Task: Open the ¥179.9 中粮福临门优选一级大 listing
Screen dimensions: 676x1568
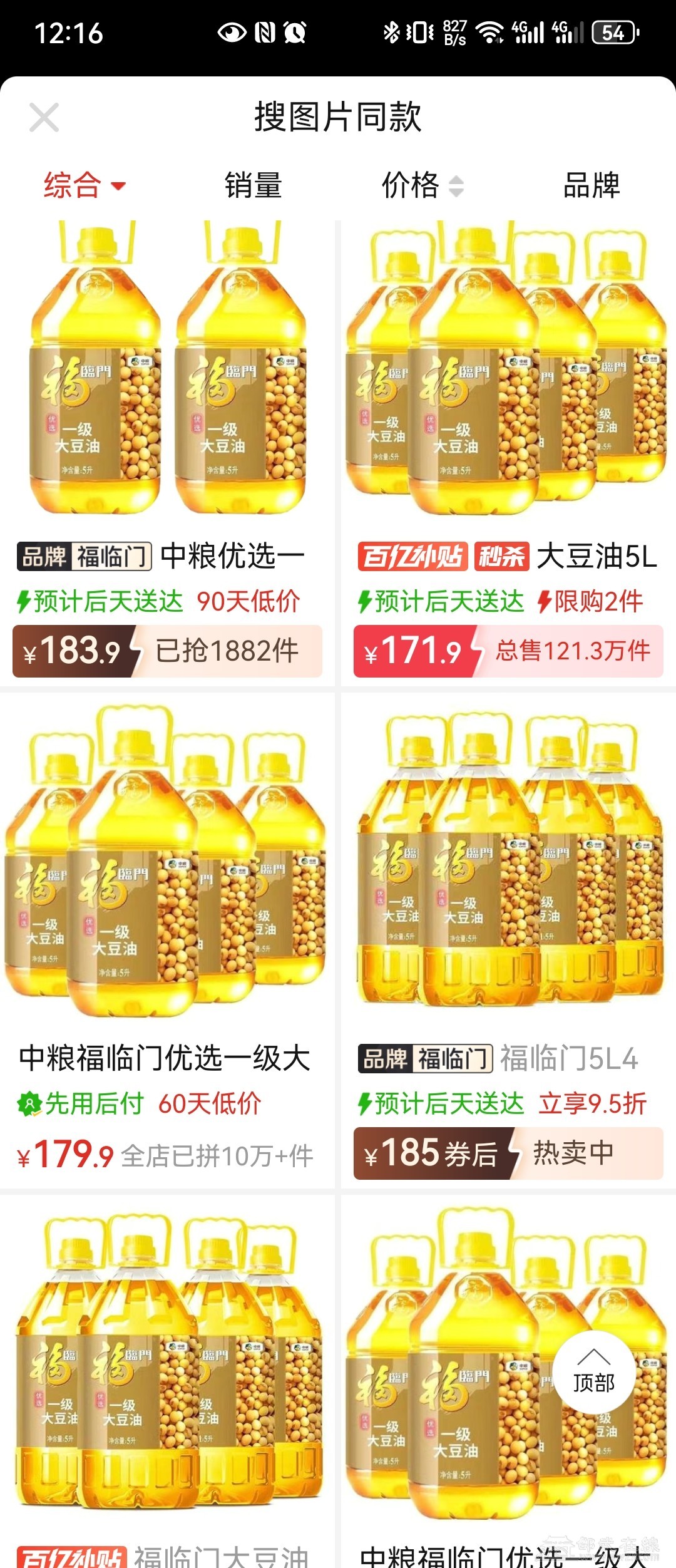Action: 167,939
